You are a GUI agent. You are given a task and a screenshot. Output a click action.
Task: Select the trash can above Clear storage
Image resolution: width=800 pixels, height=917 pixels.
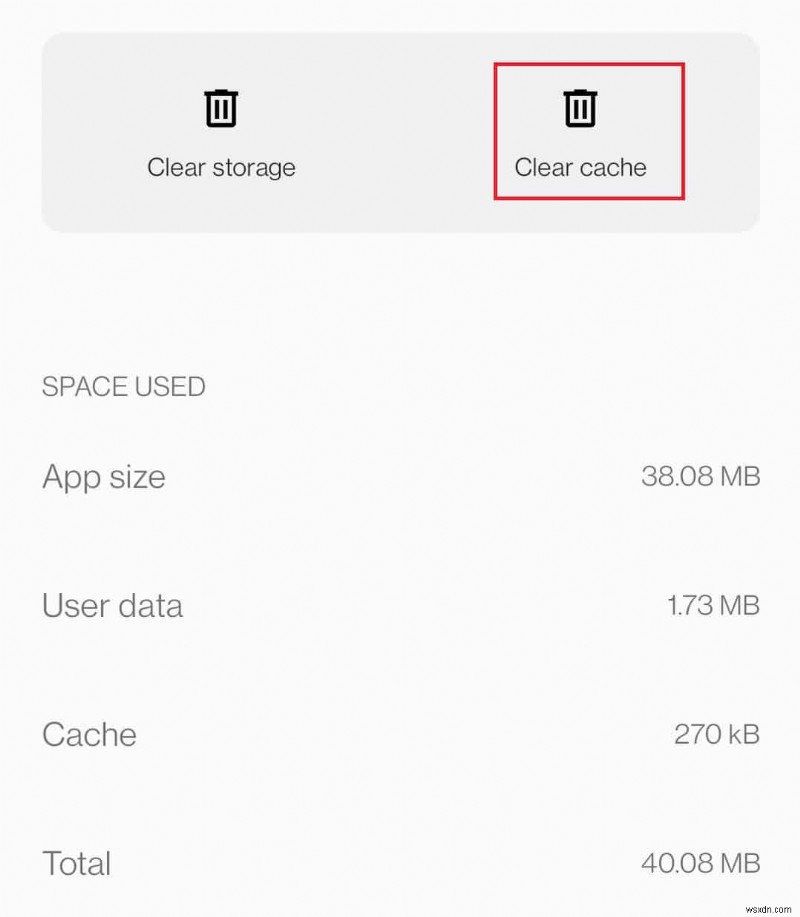click(220, 108)
